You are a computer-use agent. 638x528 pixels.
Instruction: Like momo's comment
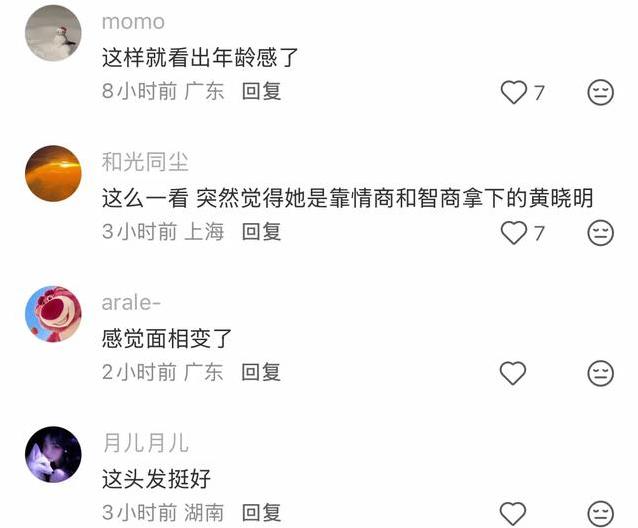point(513,93)
